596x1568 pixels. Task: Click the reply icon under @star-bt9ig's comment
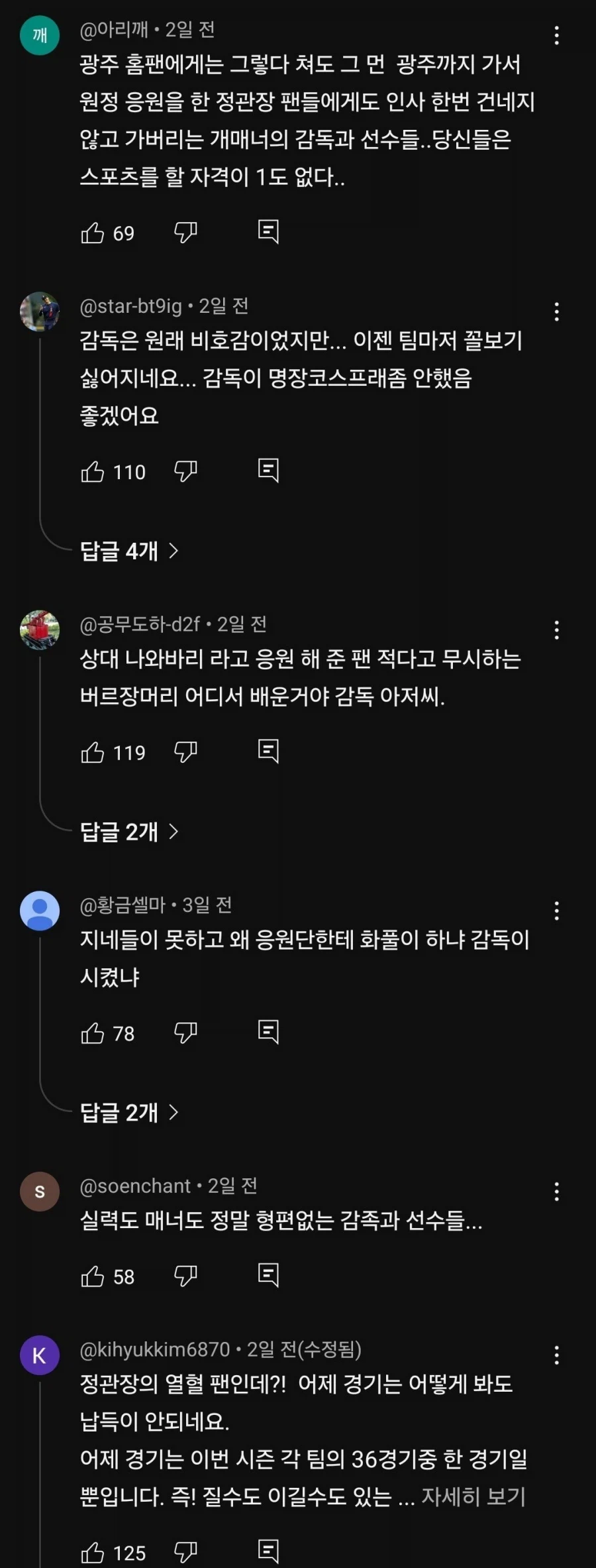coord(269,471)
